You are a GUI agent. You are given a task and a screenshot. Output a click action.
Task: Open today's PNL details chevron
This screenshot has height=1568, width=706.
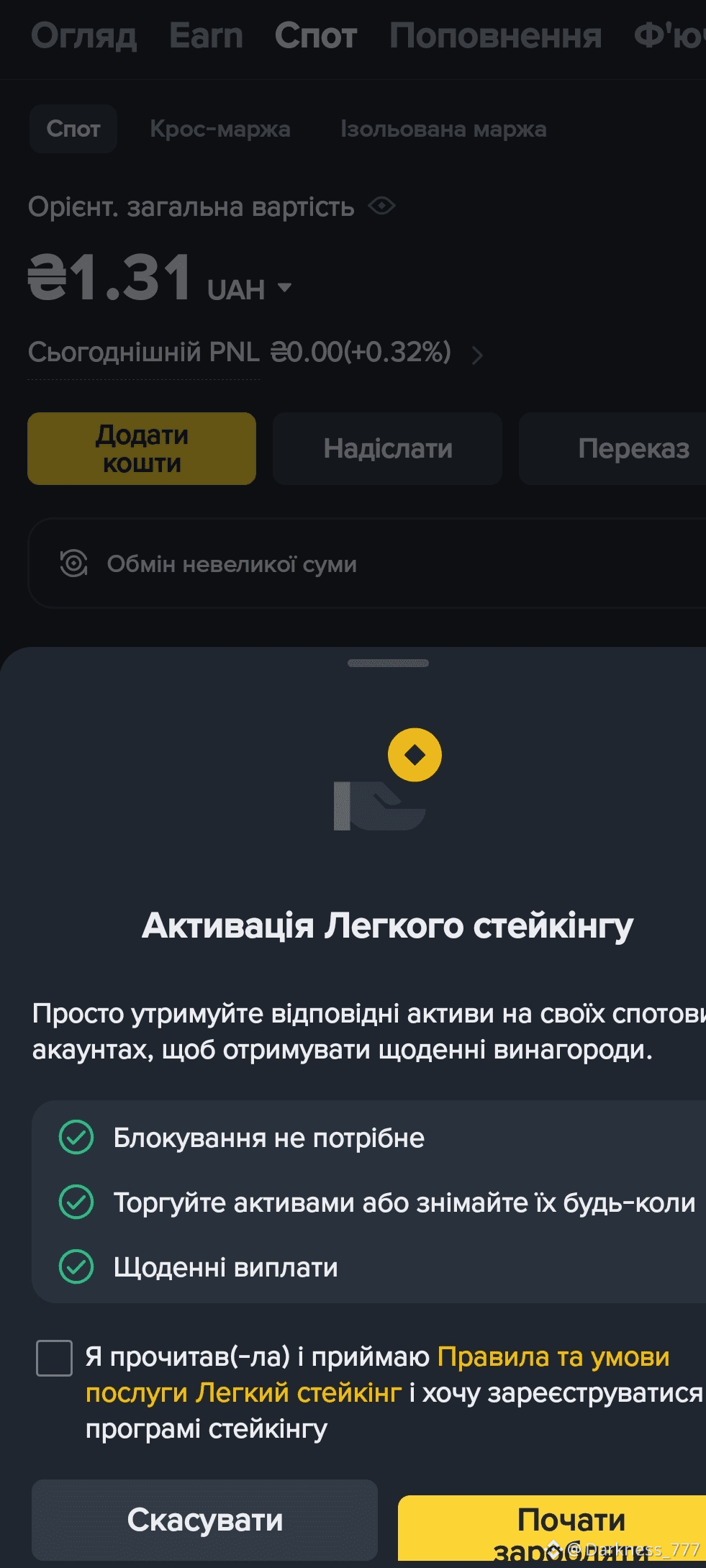click(x=476, y=354)
